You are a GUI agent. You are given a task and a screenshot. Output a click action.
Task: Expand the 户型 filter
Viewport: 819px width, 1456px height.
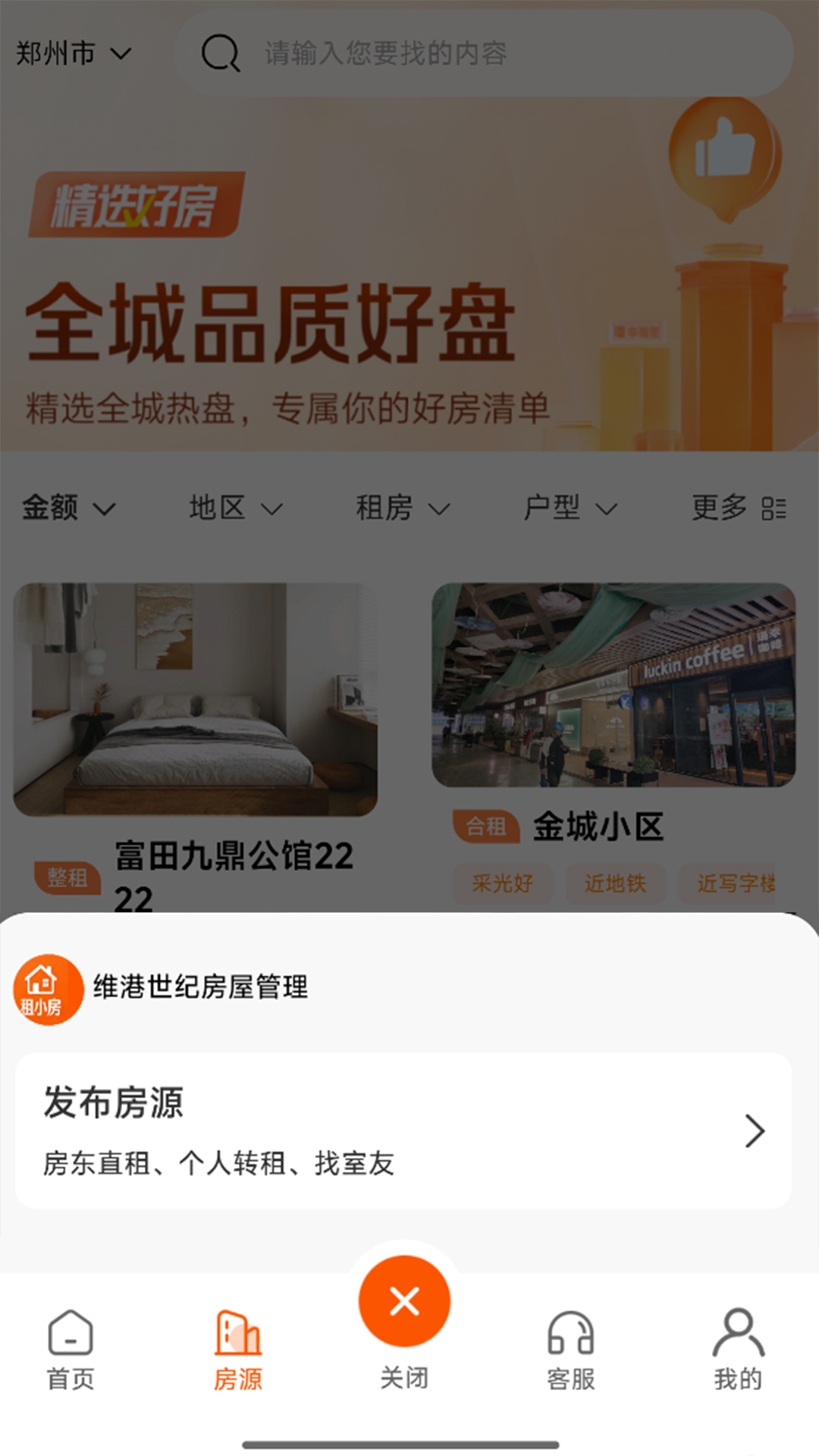click(x=570, y=507)
